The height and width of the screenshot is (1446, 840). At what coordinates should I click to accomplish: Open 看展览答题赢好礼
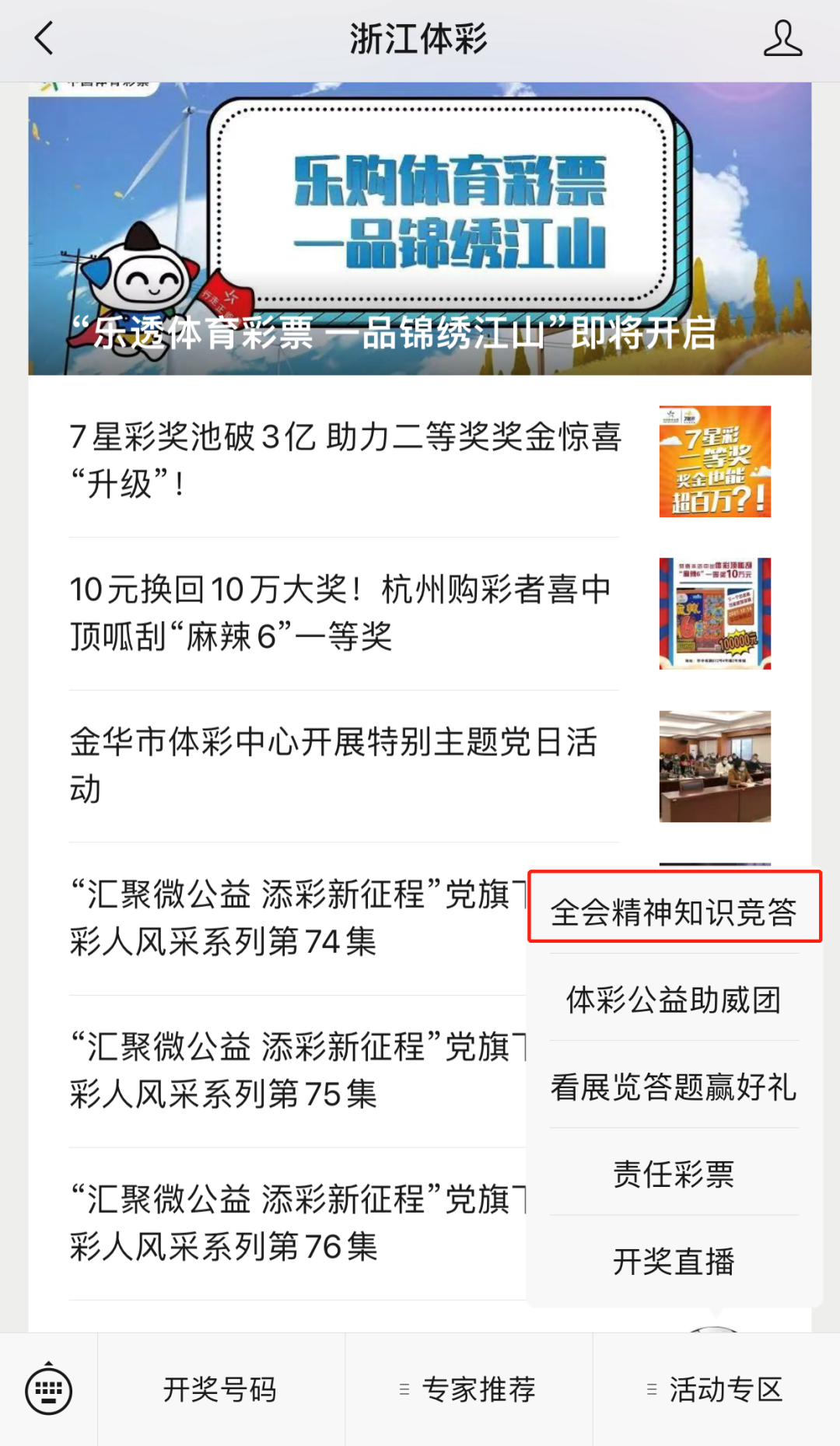pyautogui.click(x=674, y=1087)
